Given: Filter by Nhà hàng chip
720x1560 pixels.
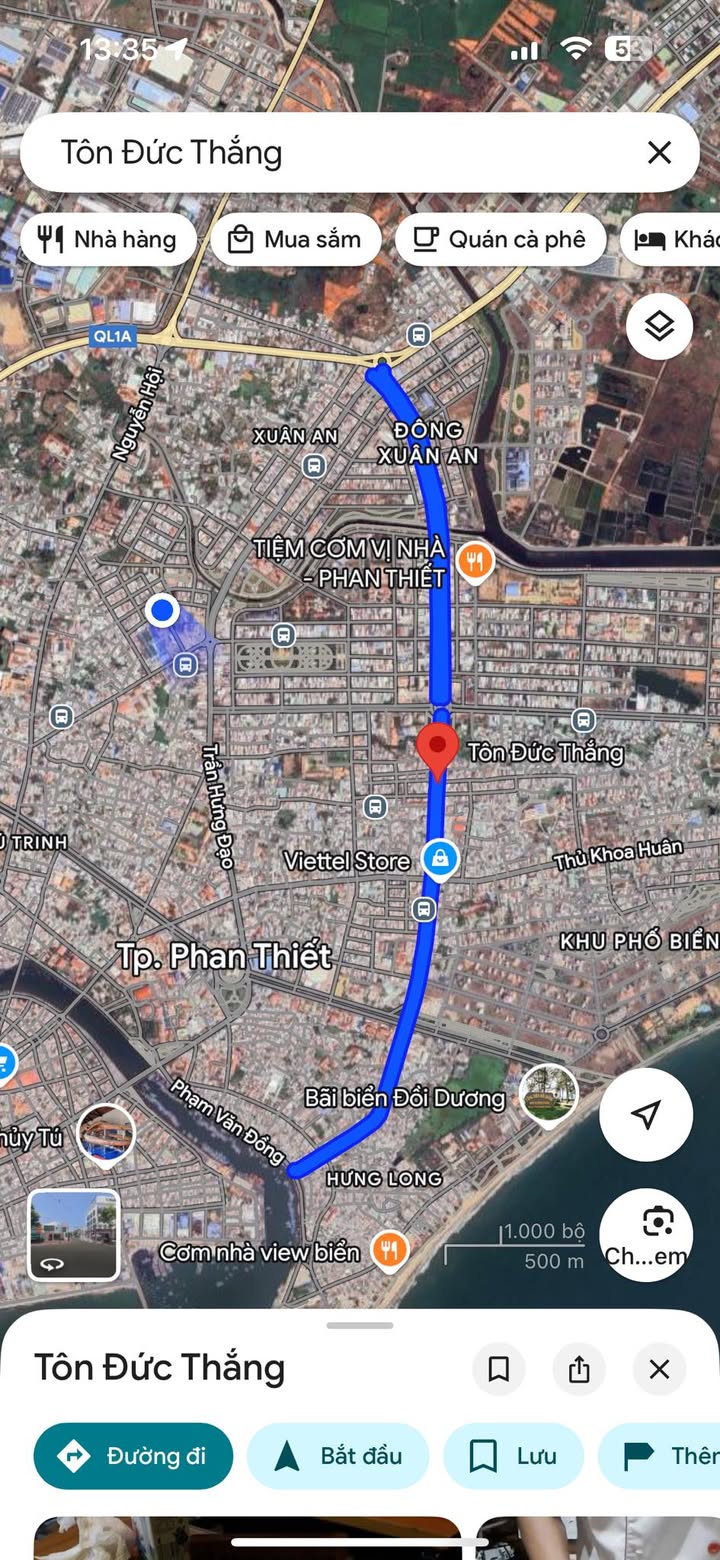Looking at the screenshot, I should (107, 239).
